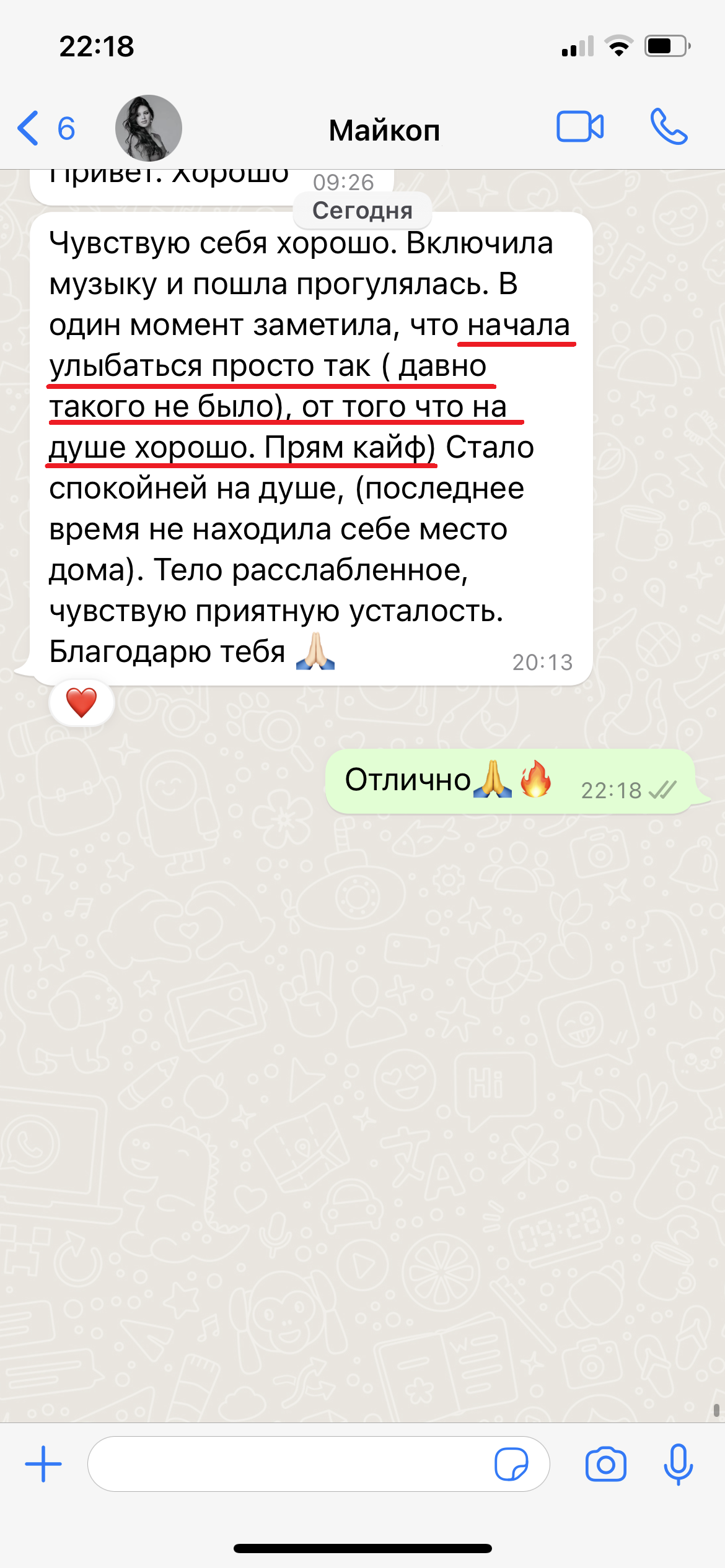This screenshot has width=725, height=1568.
Task: Go back to the chats list
Action: pyautogui.click(x=45, y=128)
